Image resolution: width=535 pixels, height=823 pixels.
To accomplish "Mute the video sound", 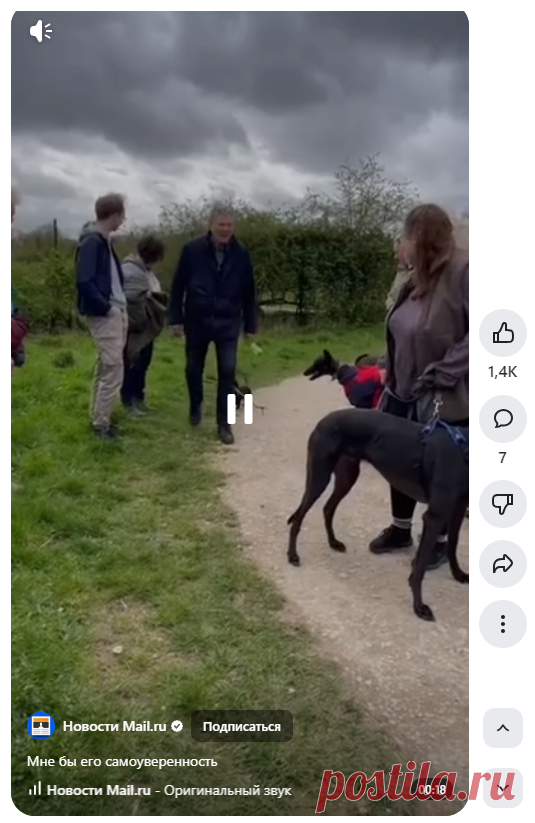I will 40,31.
